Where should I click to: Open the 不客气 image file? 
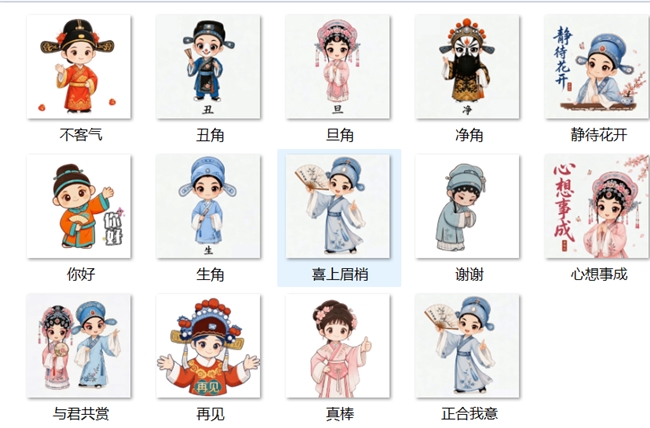pos(79,67)
